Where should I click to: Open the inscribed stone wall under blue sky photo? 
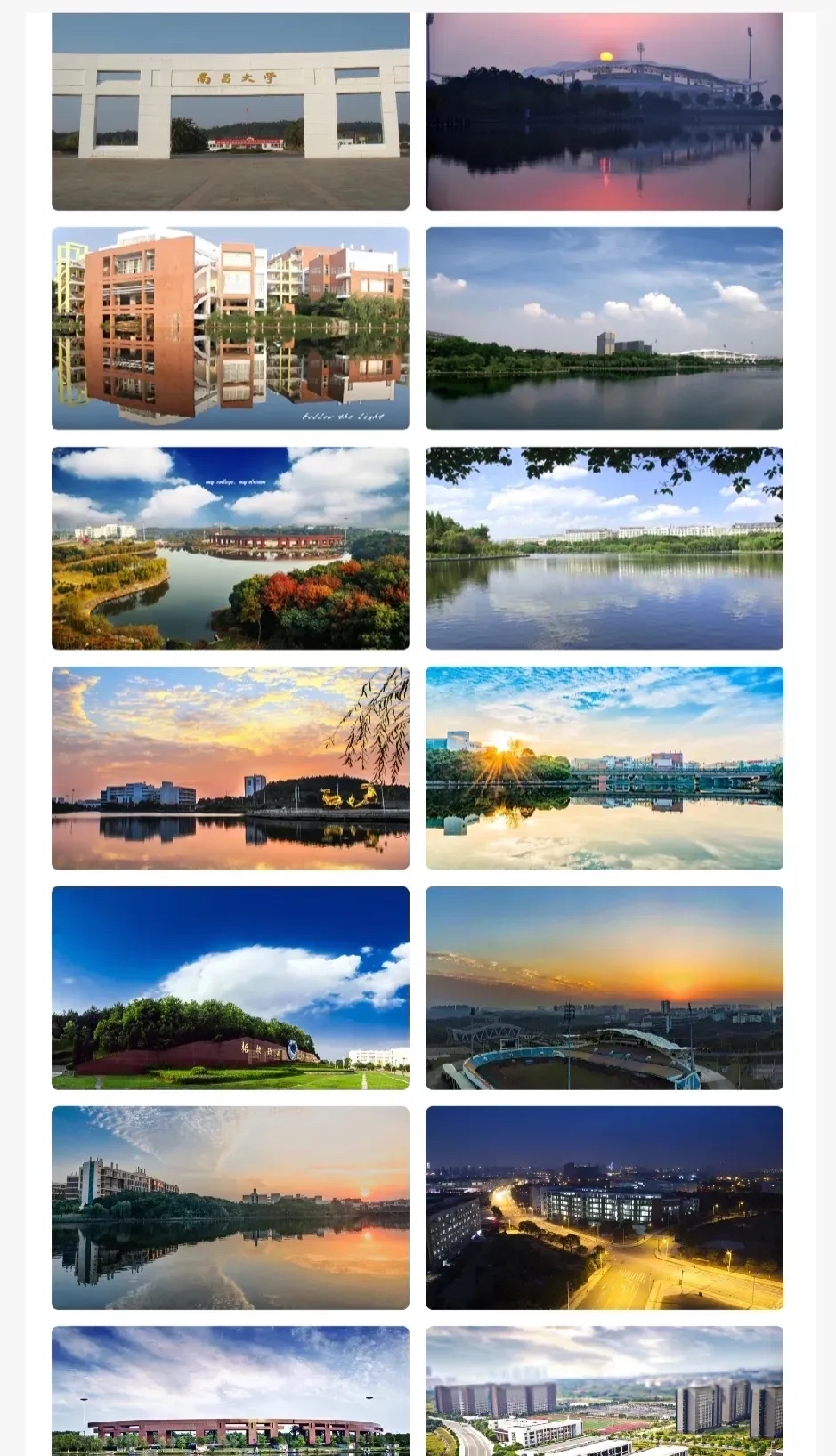click(231, 988)
